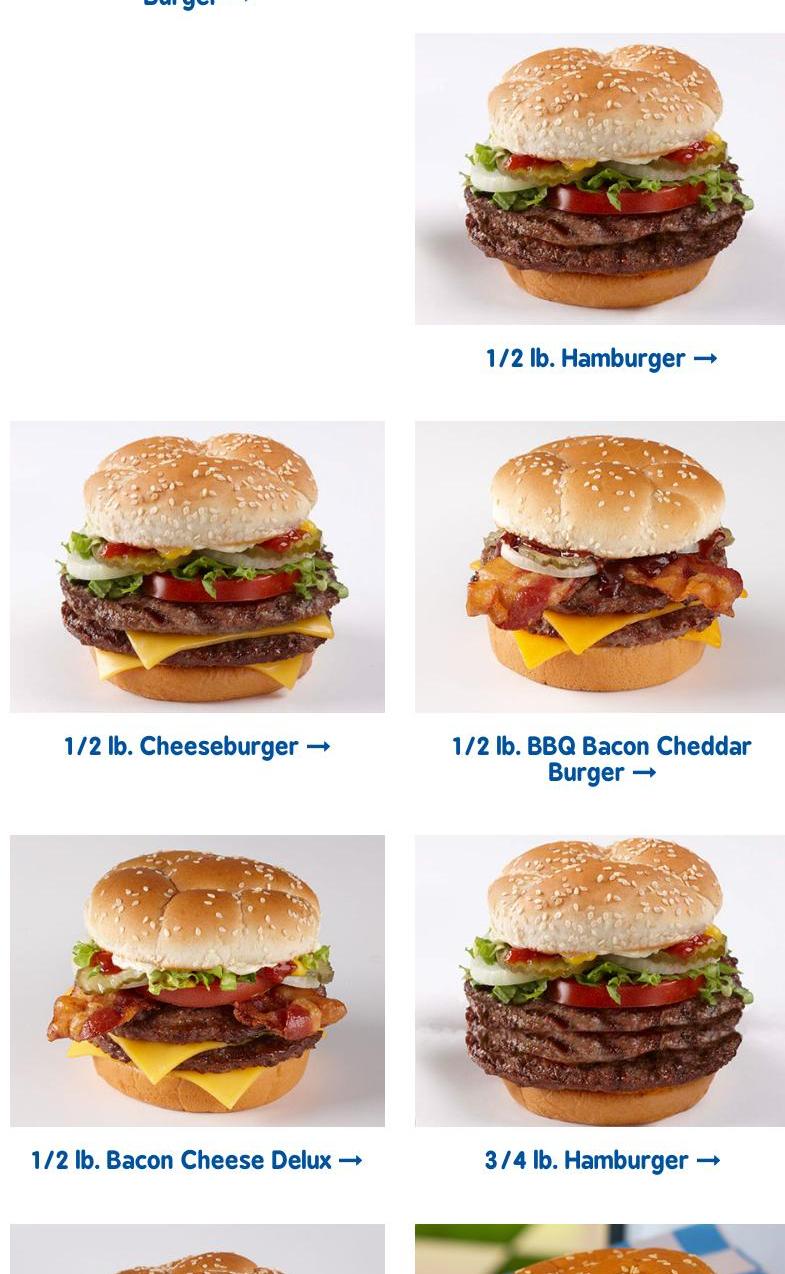Open the 1/2 lb. Hamburger link
This screenshot has height=1274, width=785.
click(x=601, y=358)
